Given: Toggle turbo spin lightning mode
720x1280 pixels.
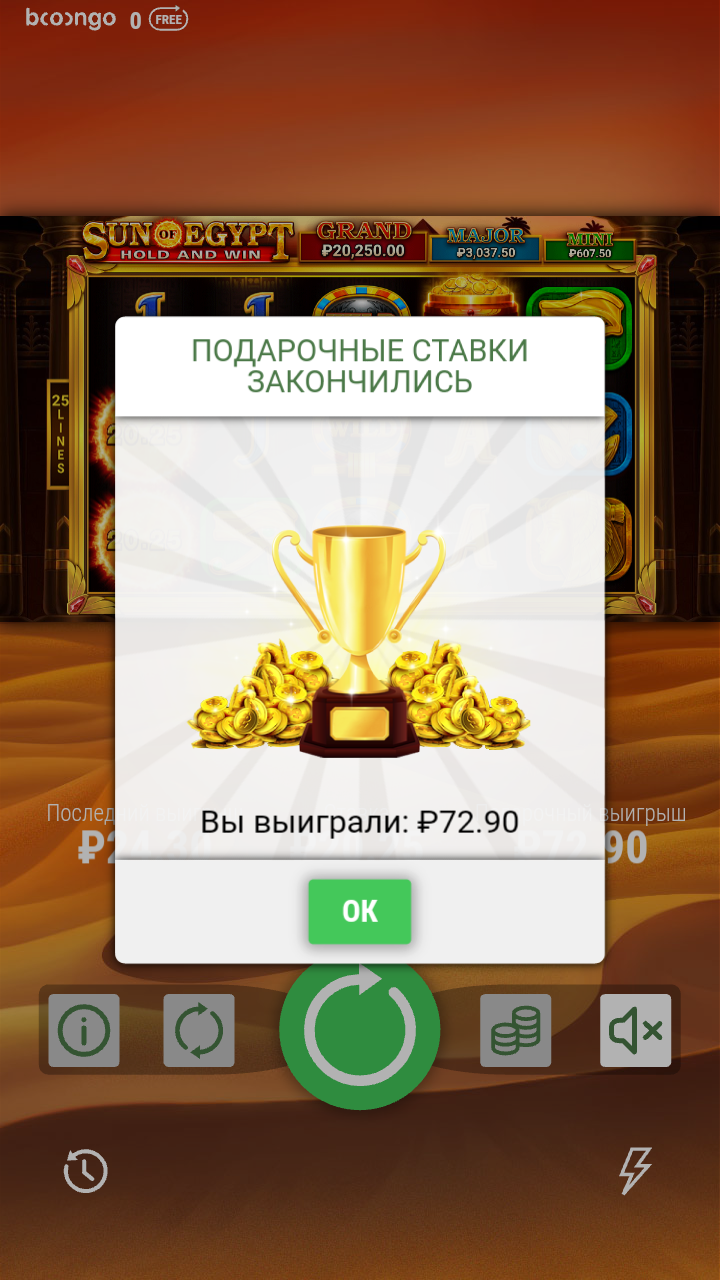Looking at the screenshot, I should (634, 1170).
